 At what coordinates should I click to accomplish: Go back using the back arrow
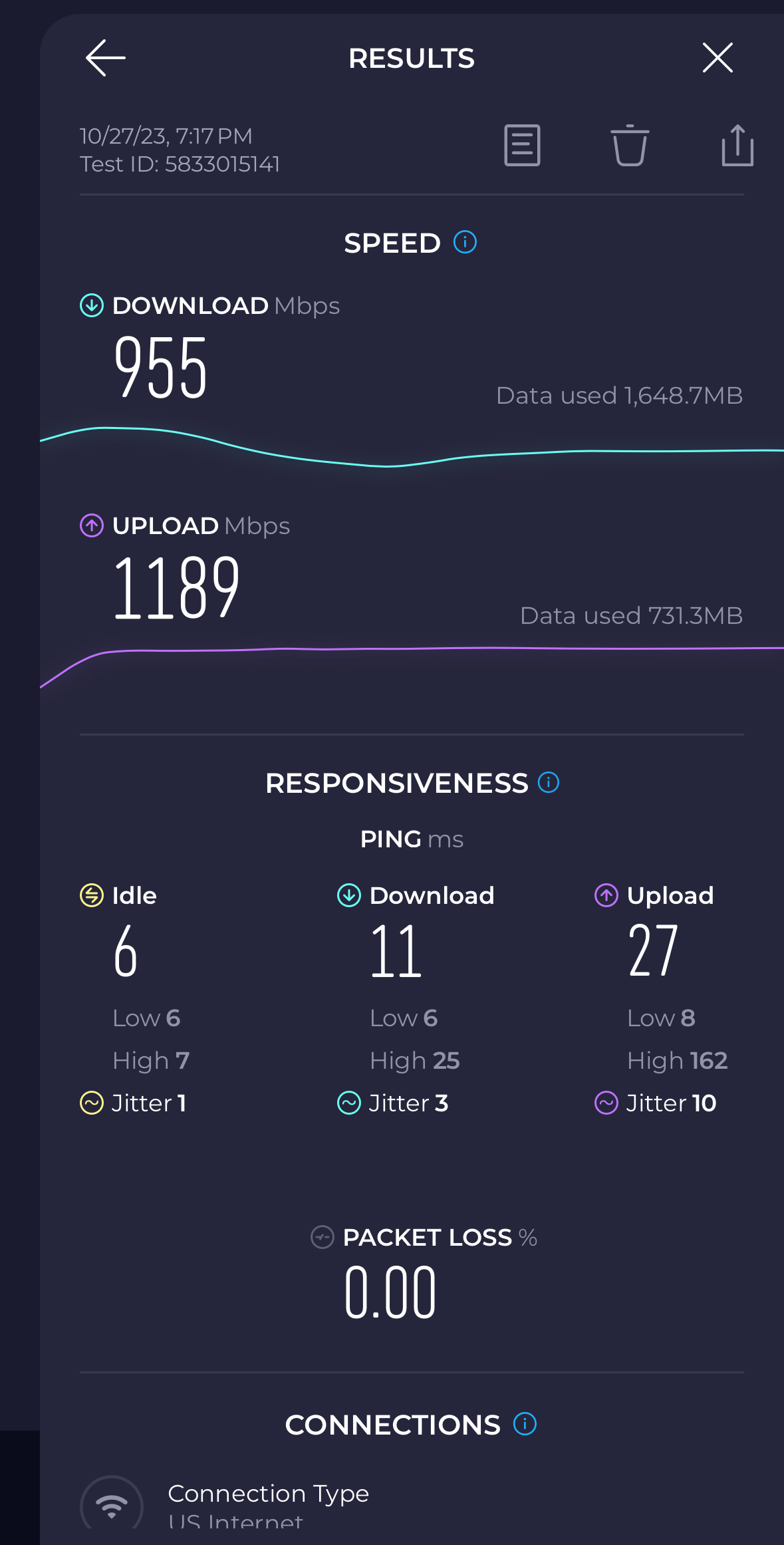(x=104, y=58)
